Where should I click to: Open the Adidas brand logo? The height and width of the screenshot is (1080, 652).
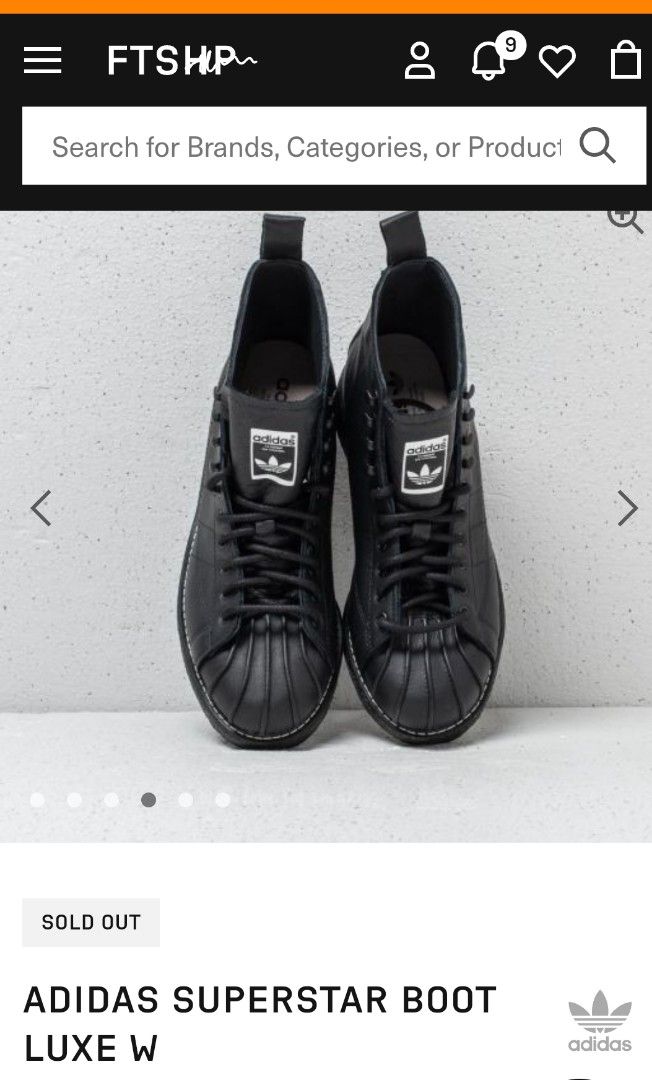600,1021
